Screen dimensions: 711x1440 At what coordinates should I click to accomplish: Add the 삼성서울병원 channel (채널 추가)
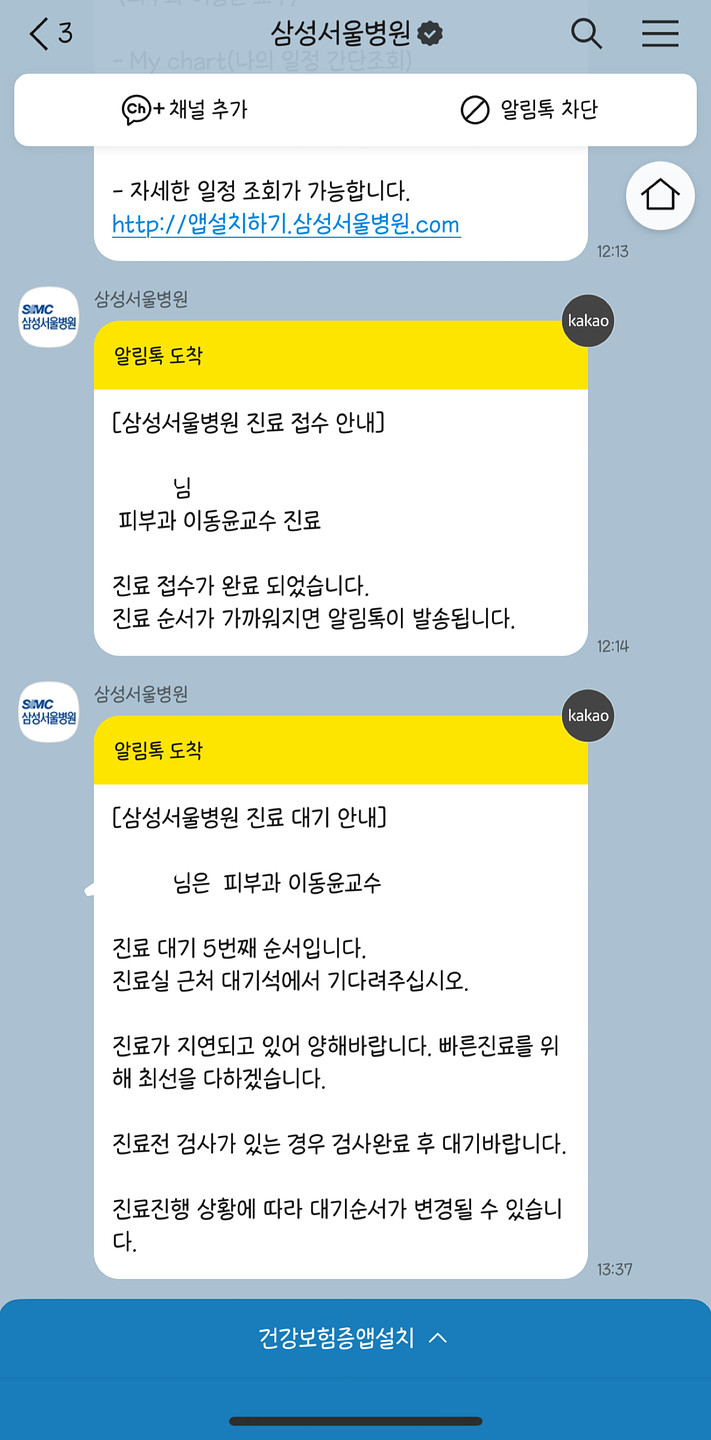point(185,110)
